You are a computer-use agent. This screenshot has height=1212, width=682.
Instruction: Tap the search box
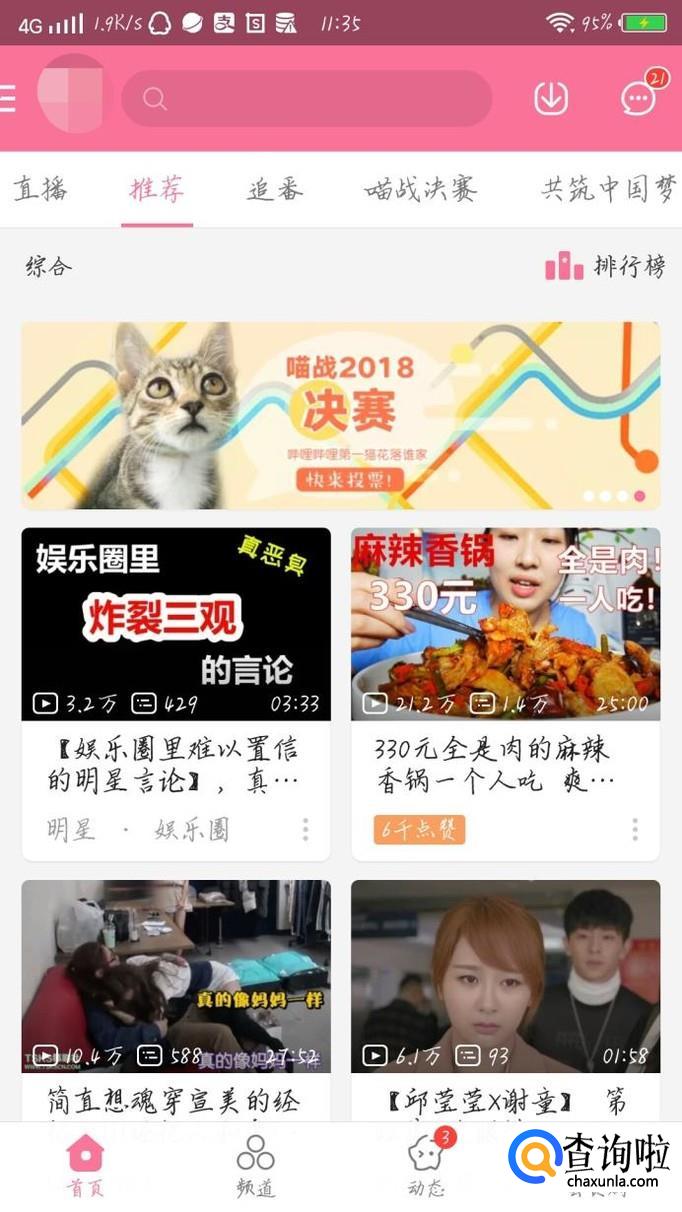click(x=306, y=98)
